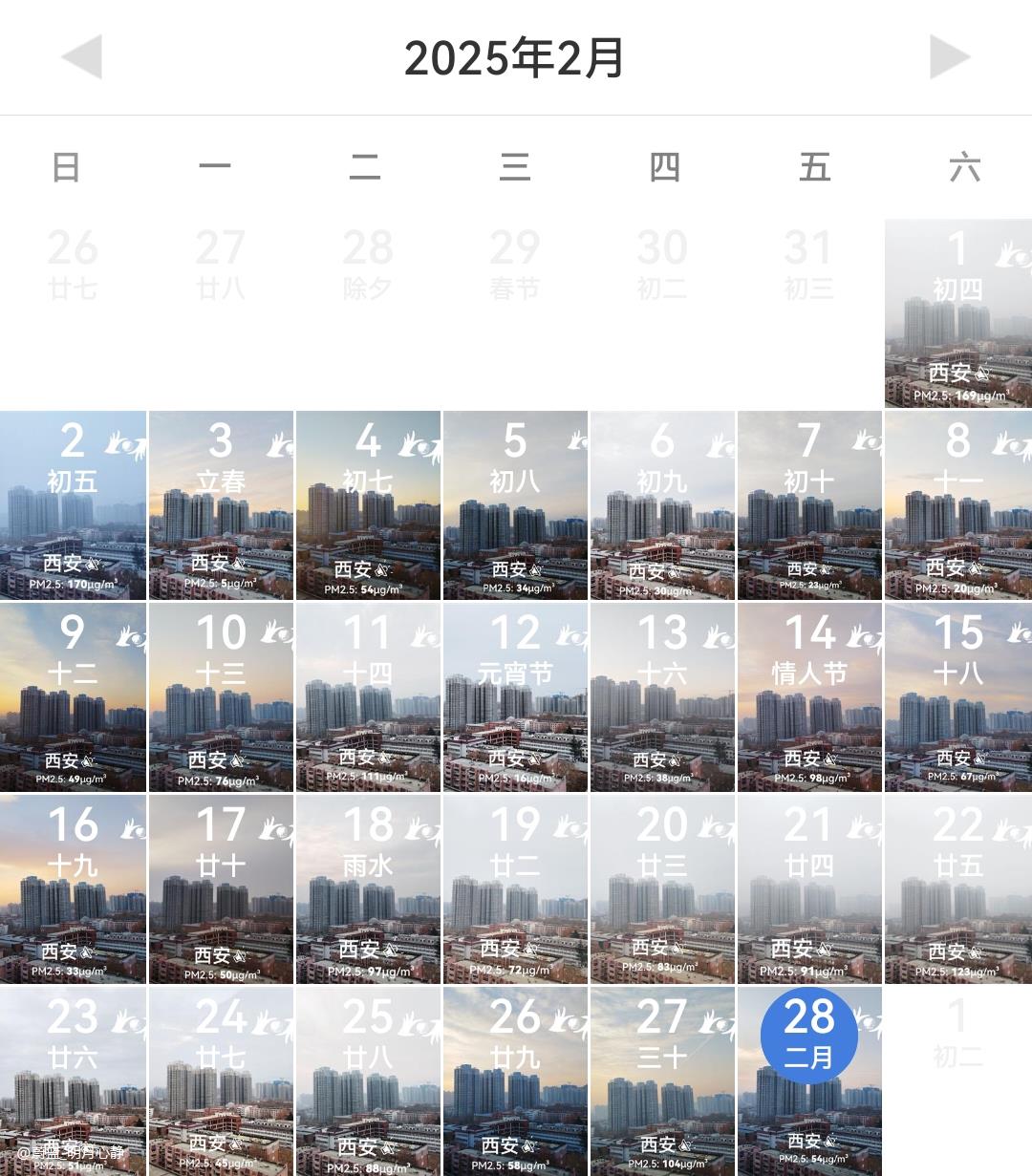
Task: Go to the previous month
Action: (82, 57)
